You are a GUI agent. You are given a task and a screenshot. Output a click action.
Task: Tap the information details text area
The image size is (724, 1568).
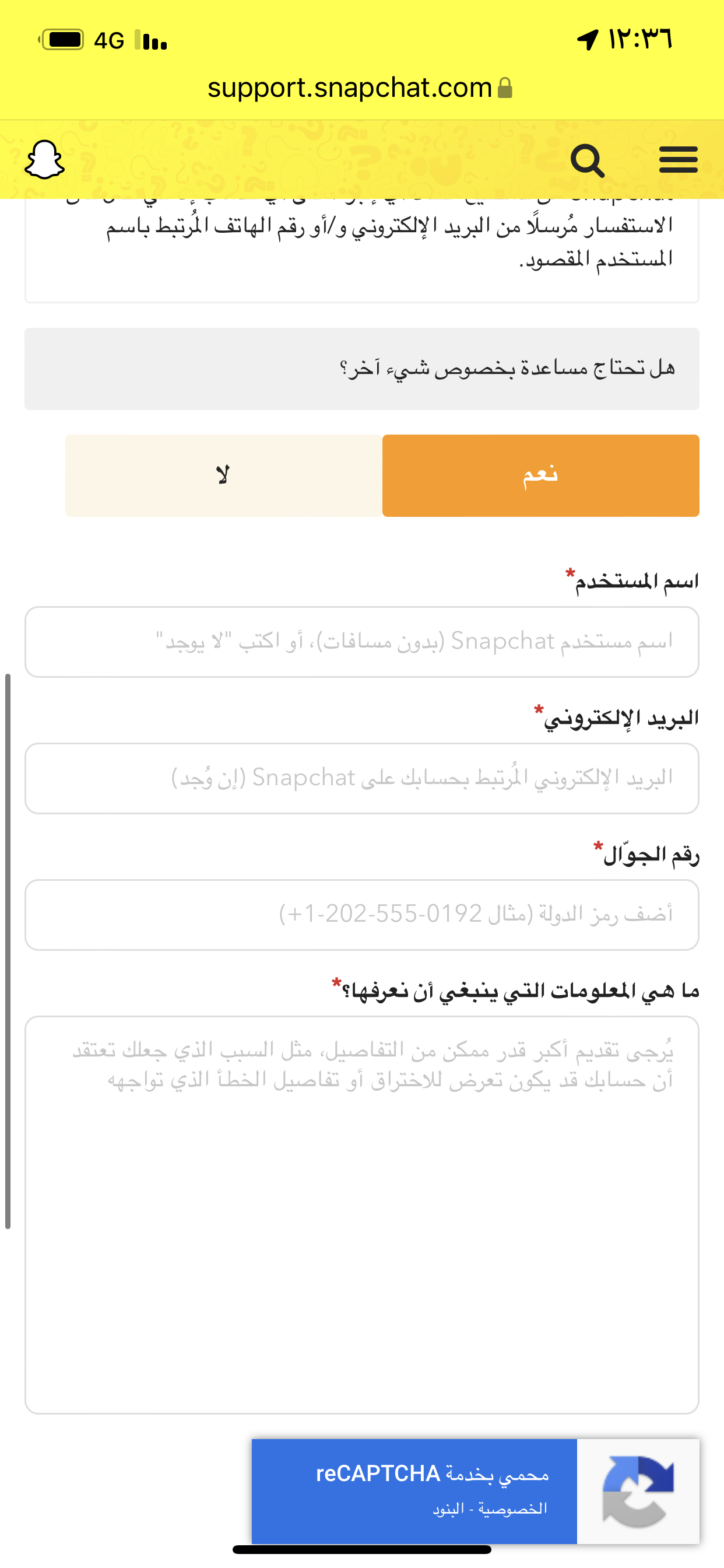point(362,1214)
